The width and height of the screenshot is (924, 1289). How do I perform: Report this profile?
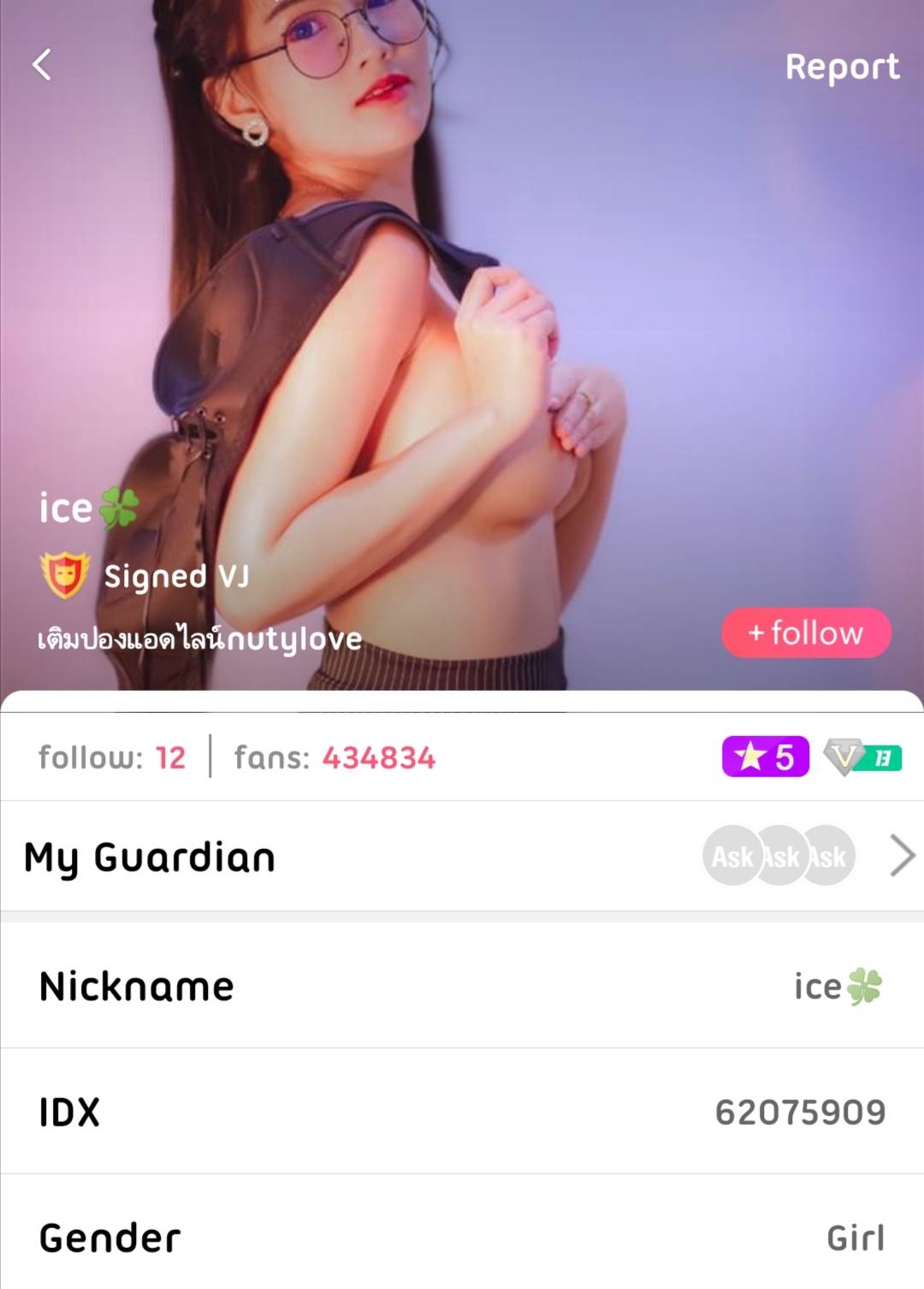pos(842,68)
